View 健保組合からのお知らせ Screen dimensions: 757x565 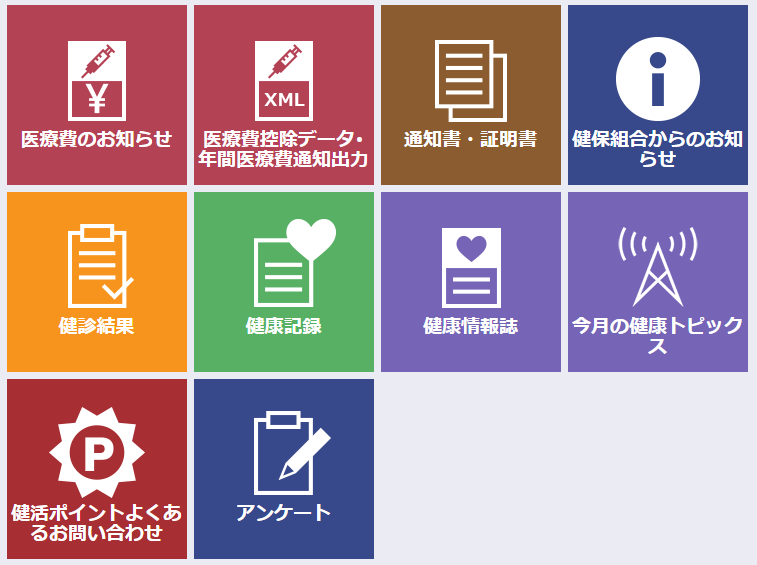[658, 95]
